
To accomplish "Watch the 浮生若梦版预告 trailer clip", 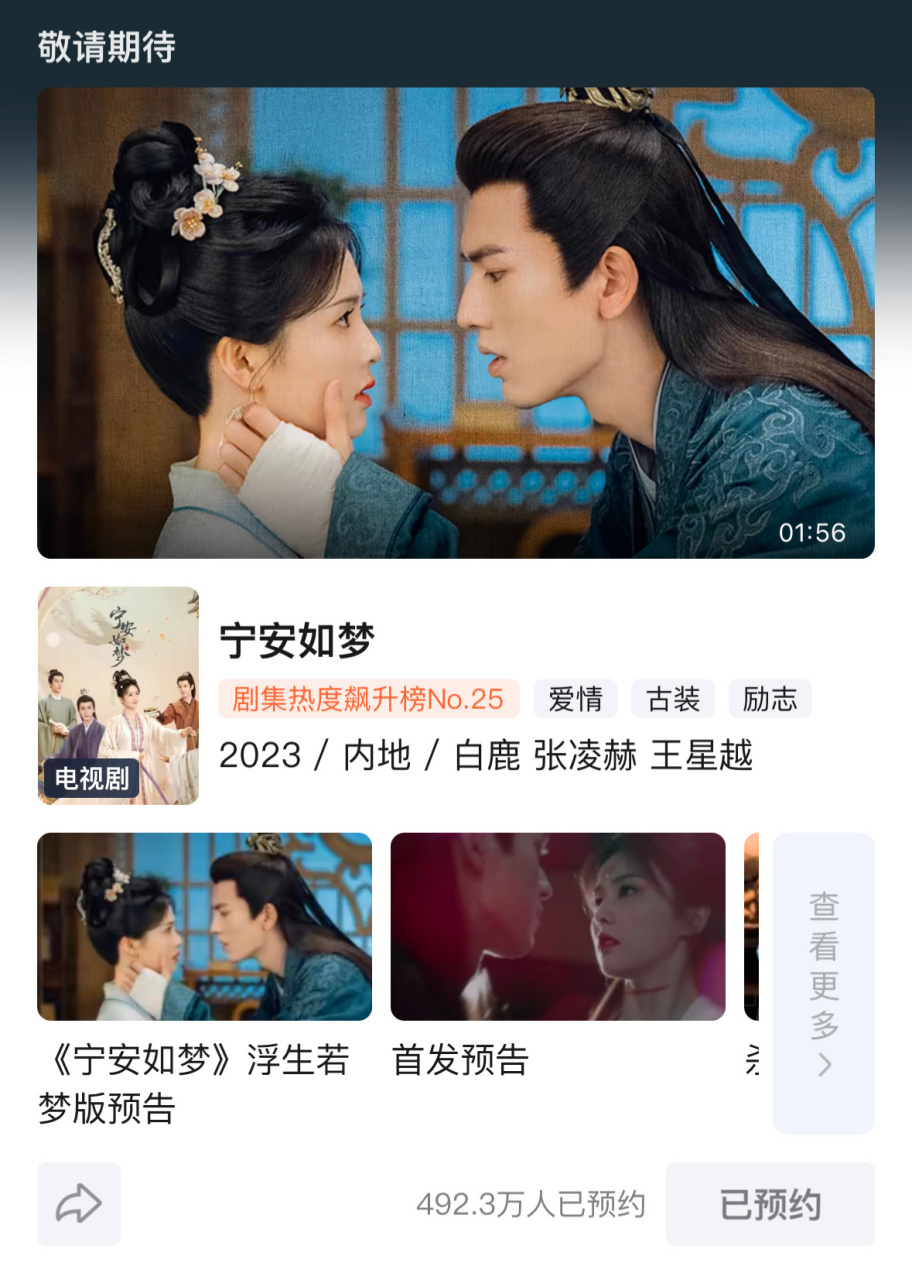I will point(204,926).
